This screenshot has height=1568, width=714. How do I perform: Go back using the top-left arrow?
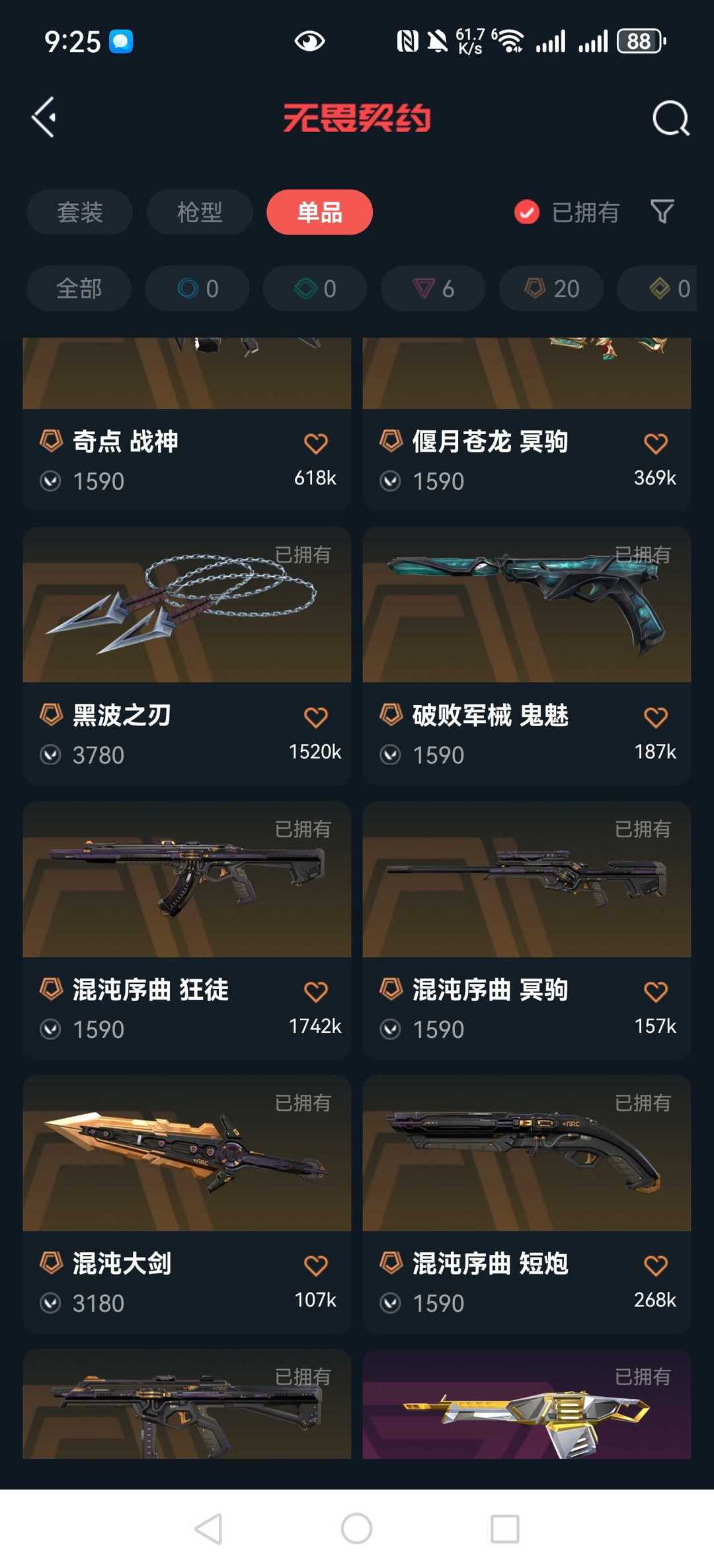(x=44, y=118)
